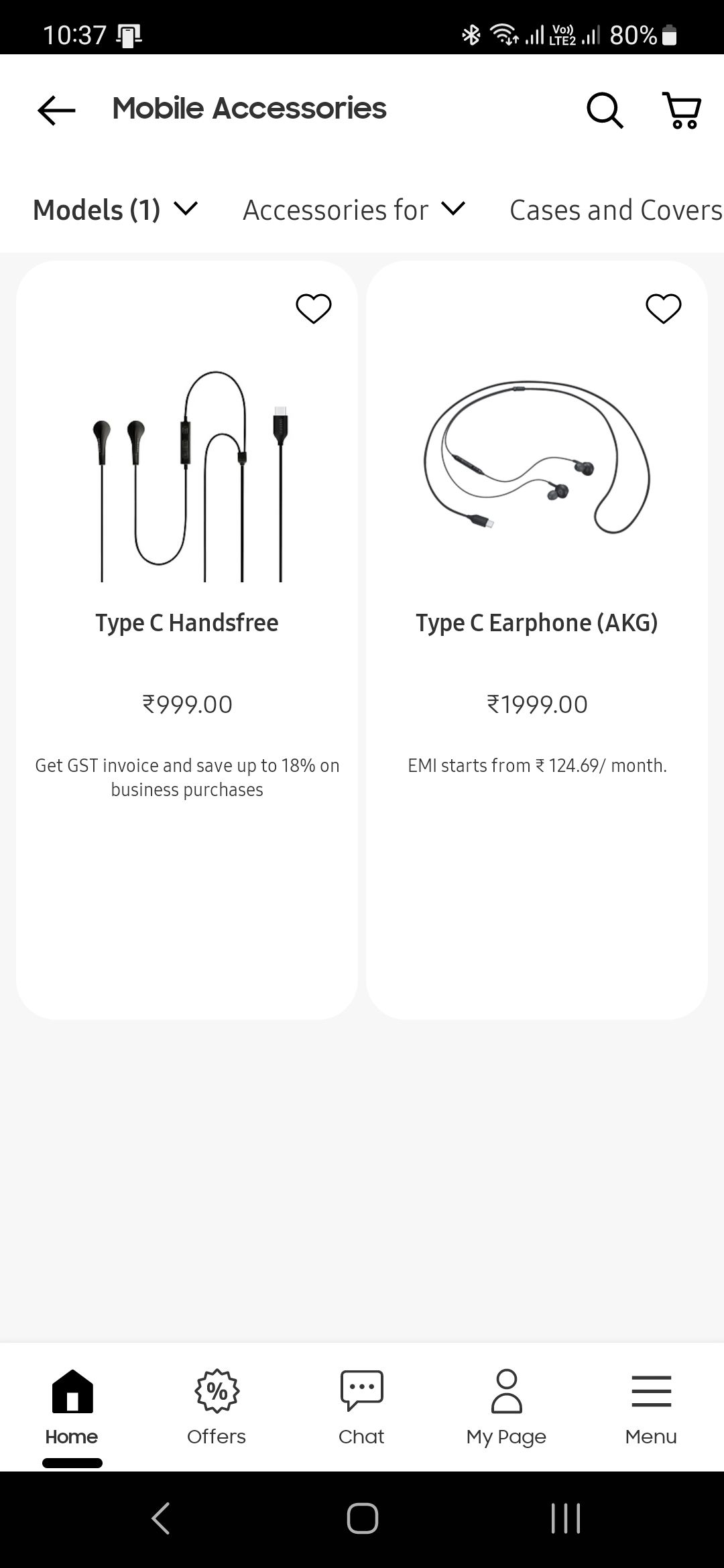The height and width of the screenshot is (1568, 724).
Task: Open the search icon
Action: pos(604,111)
